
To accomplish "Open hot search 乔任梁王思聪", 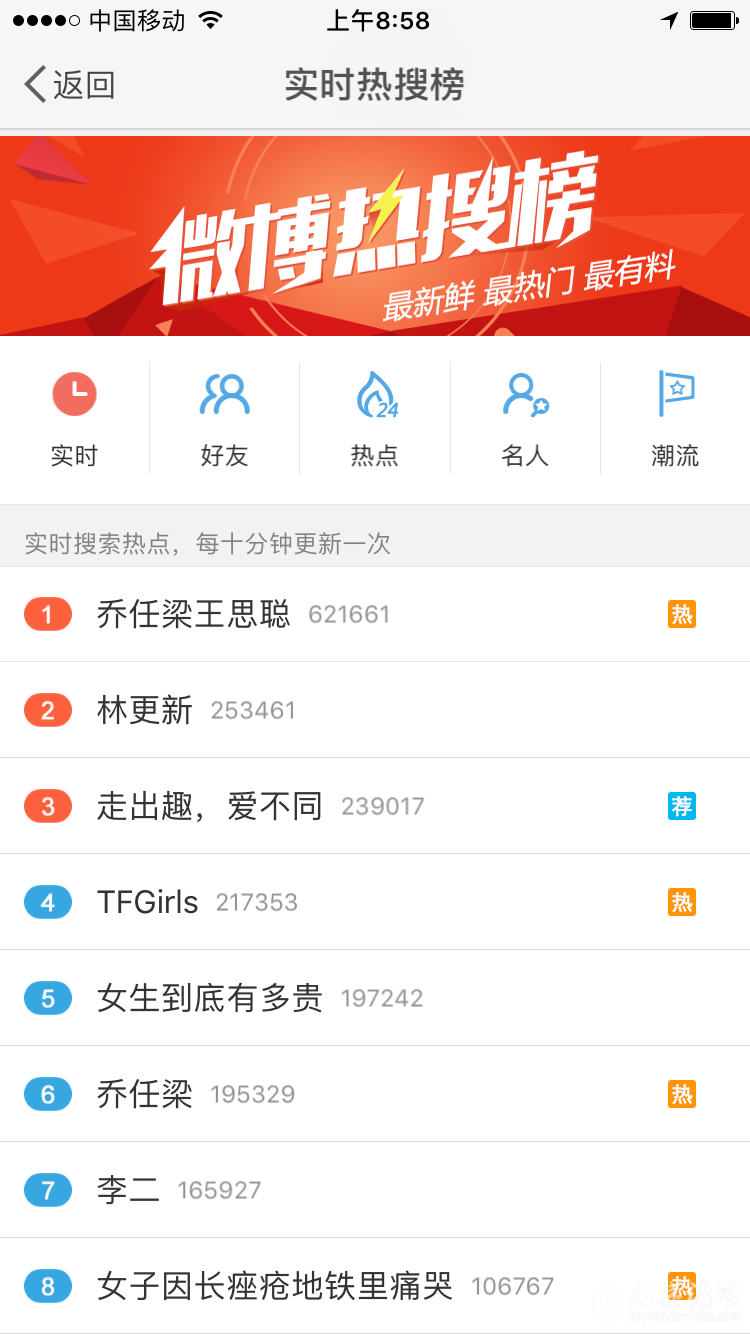I will (194, 614).
